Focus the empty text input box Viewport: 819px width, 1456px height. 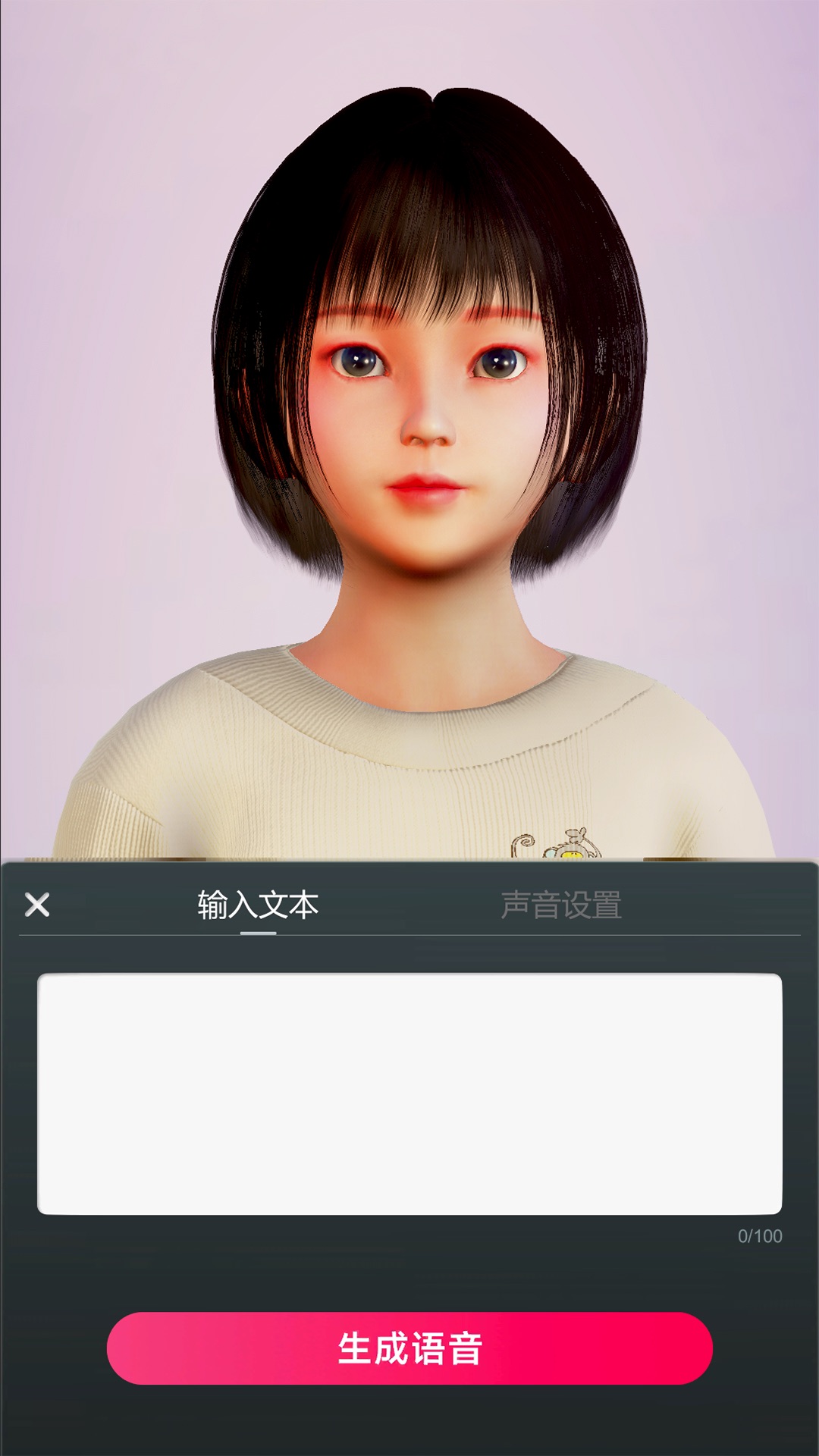pos(409,1094)
